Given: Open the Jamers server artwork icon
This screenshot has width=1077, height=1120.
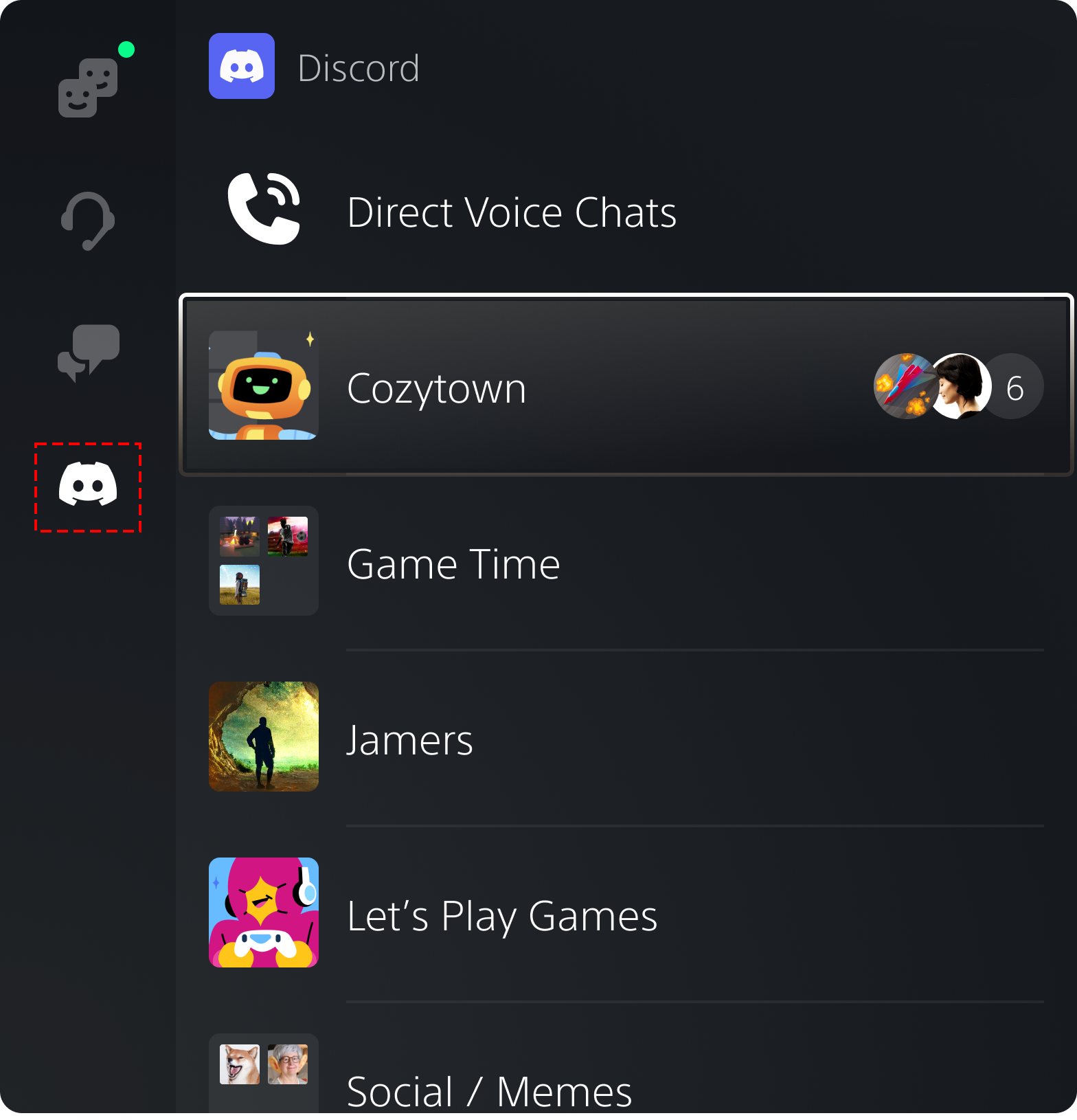Looking at the screenshot, I should coord(263,737).
